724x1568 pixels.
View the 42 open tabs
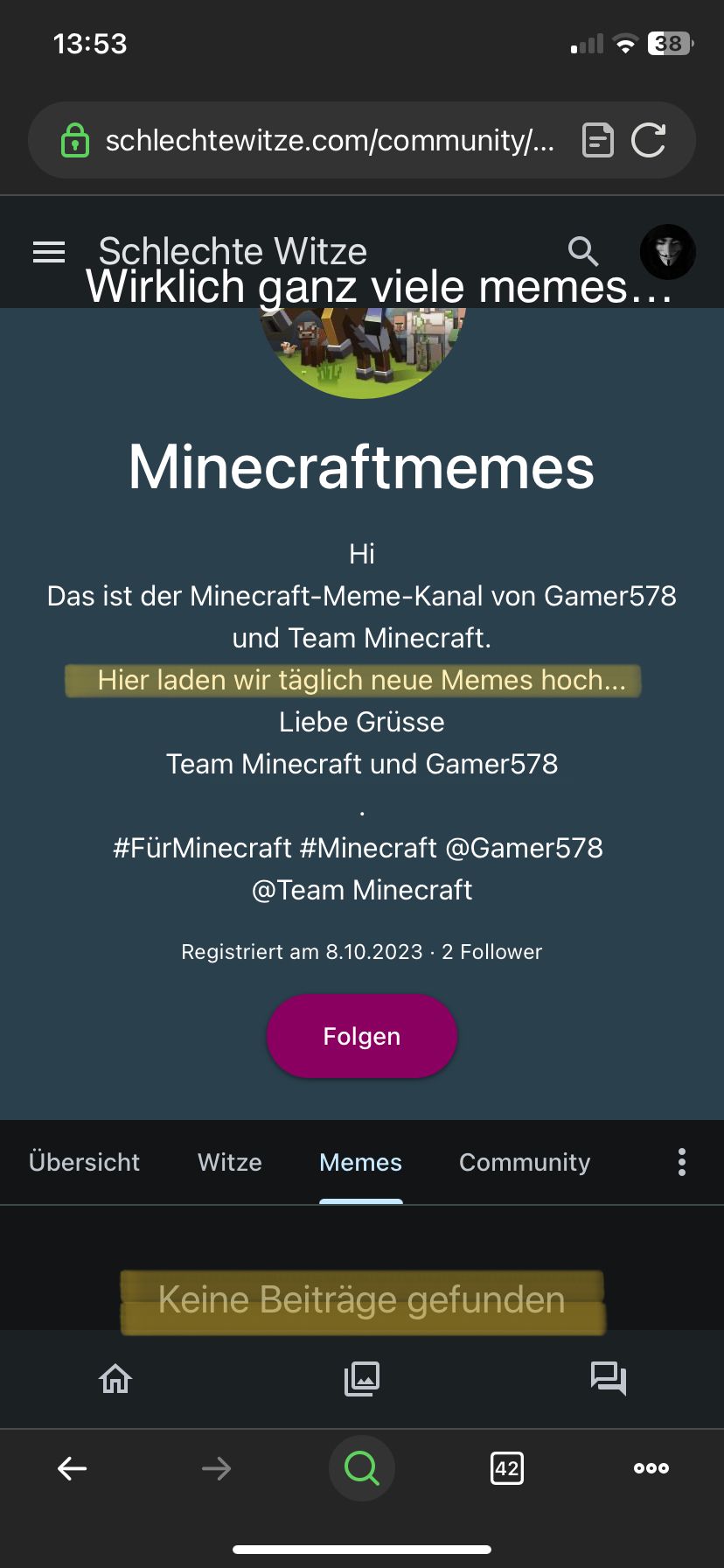507,1468
